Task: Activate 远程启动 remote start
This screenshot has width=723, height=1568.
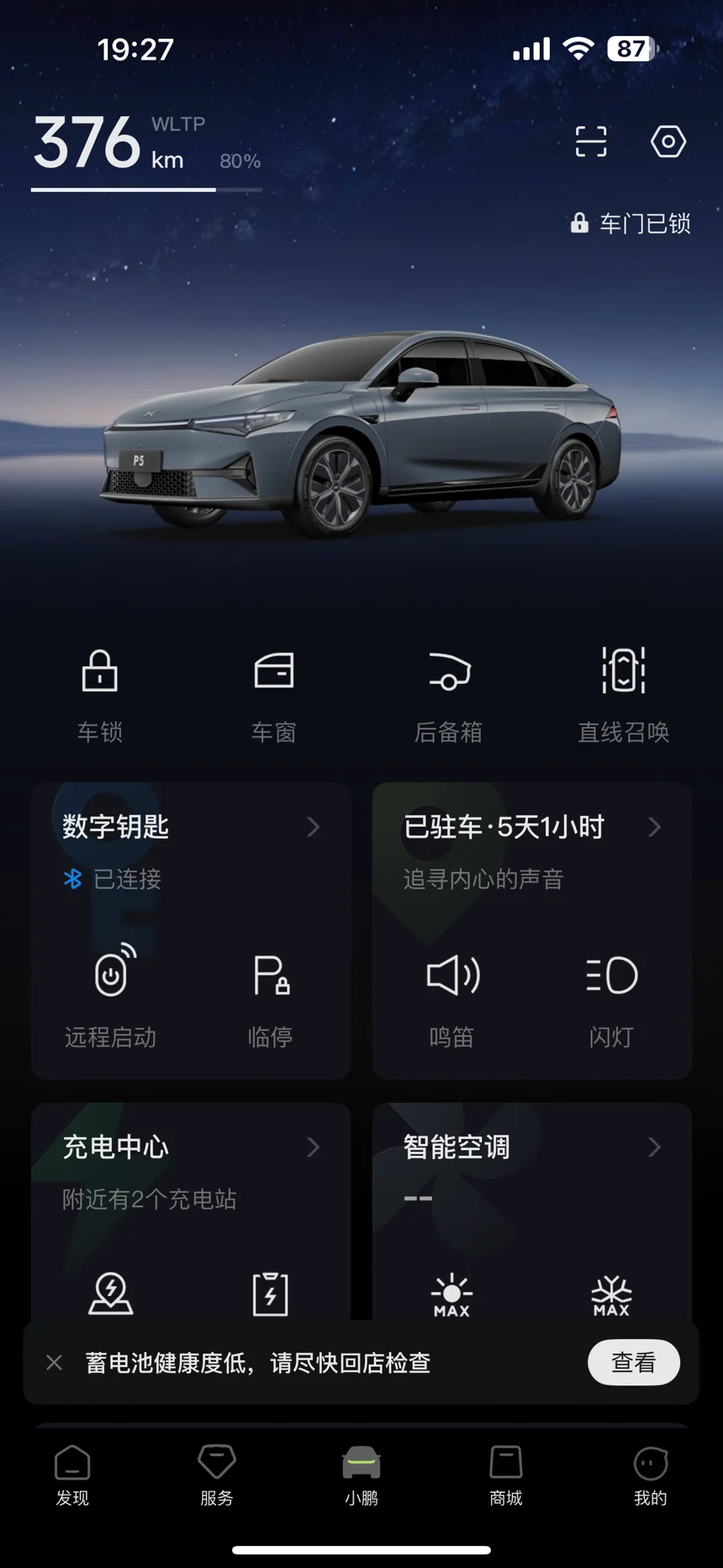Action: pos(111,997)
